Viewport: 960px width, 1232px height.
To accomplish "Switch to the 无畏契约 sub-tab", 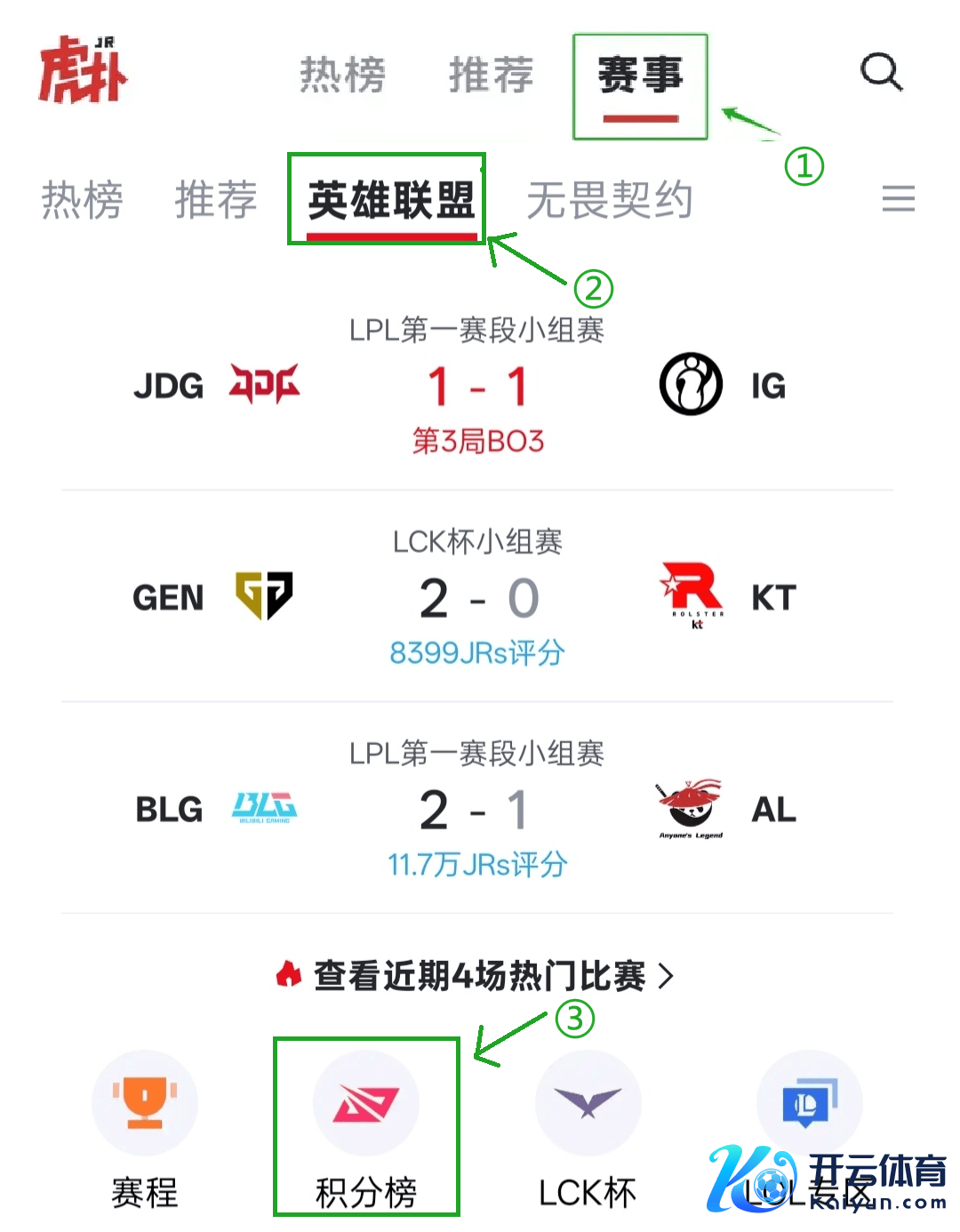I will pyautogui.click(x=609, y=200).
